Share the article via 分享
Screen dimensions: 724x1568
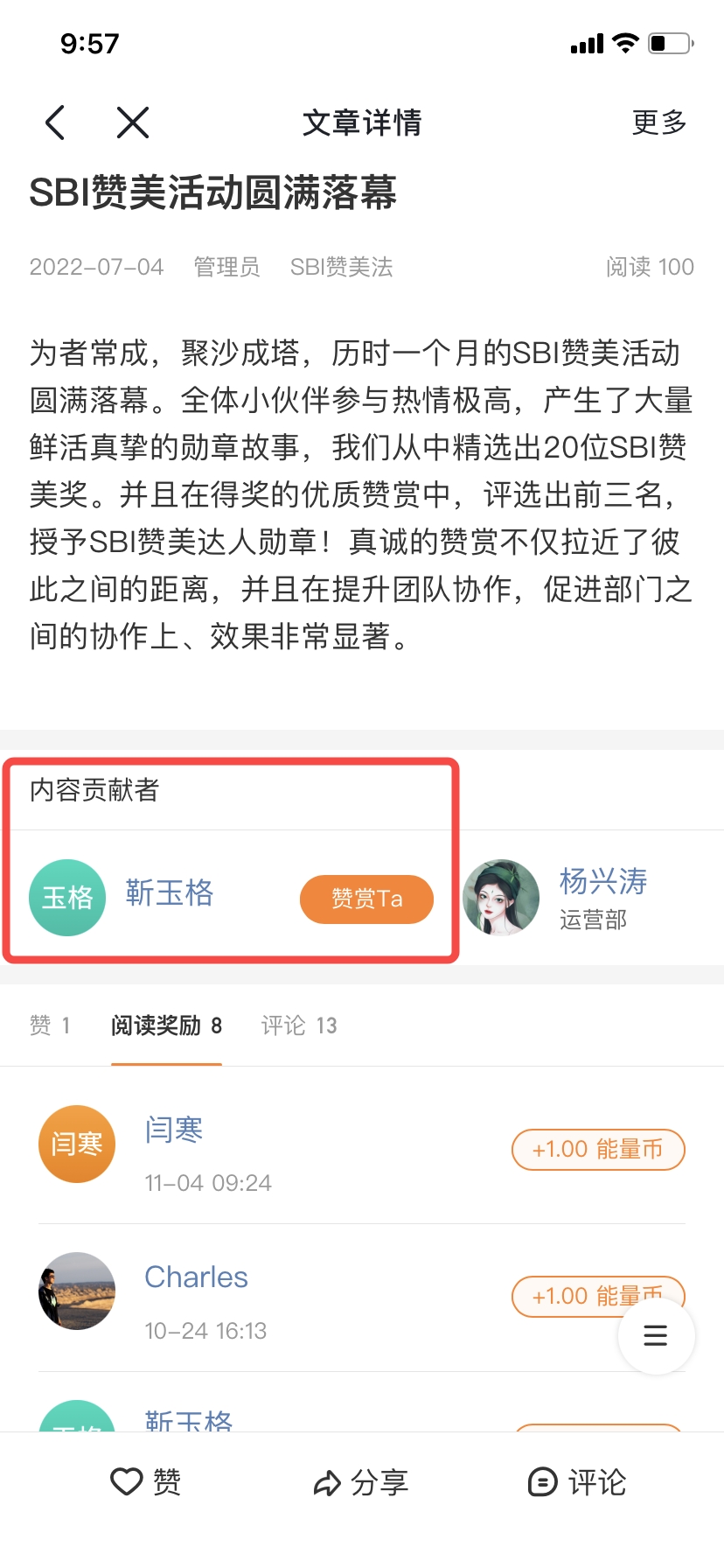click(361, 1482)
